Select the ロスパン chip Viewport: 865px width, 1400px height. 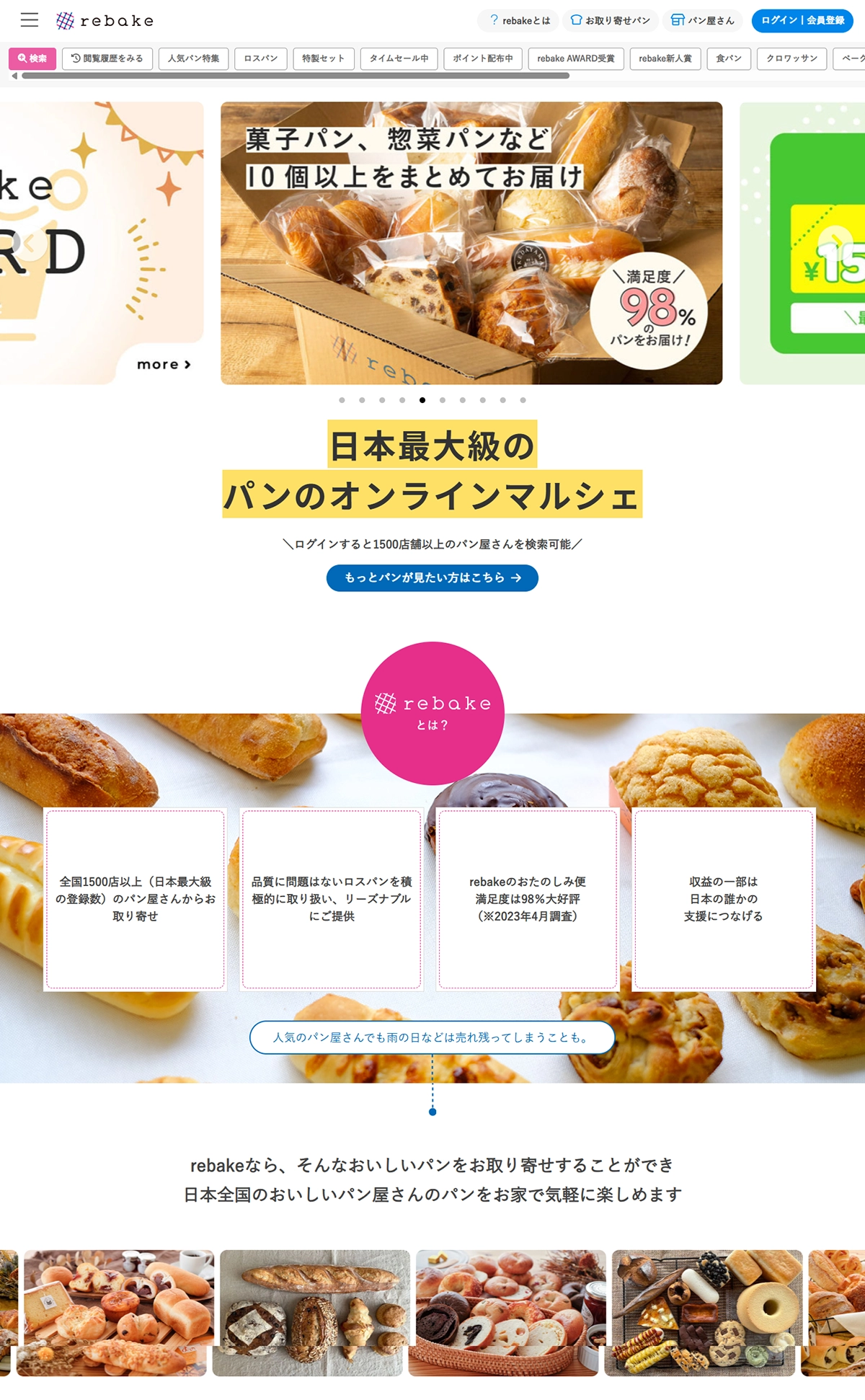pos(260,58)
